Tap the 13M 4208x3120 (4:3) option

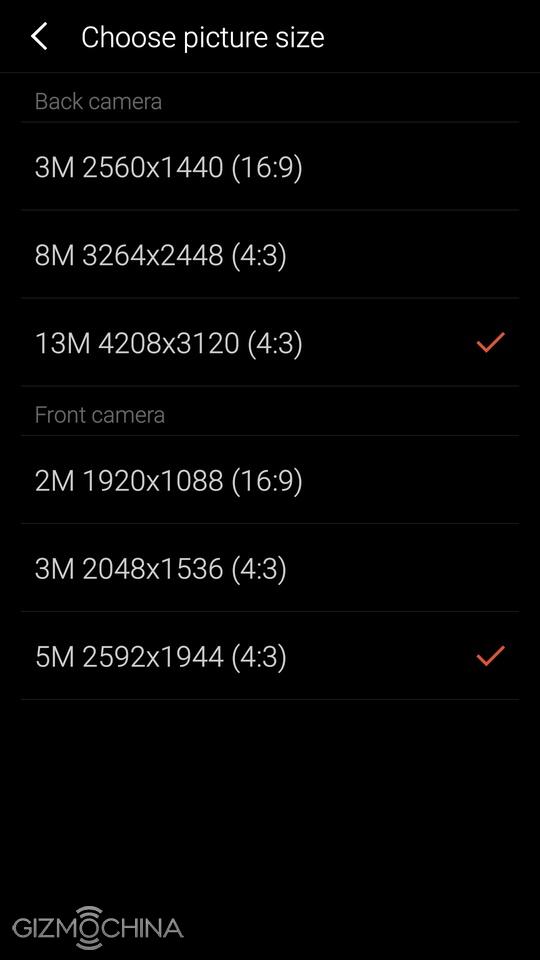(x=270, y=342)
